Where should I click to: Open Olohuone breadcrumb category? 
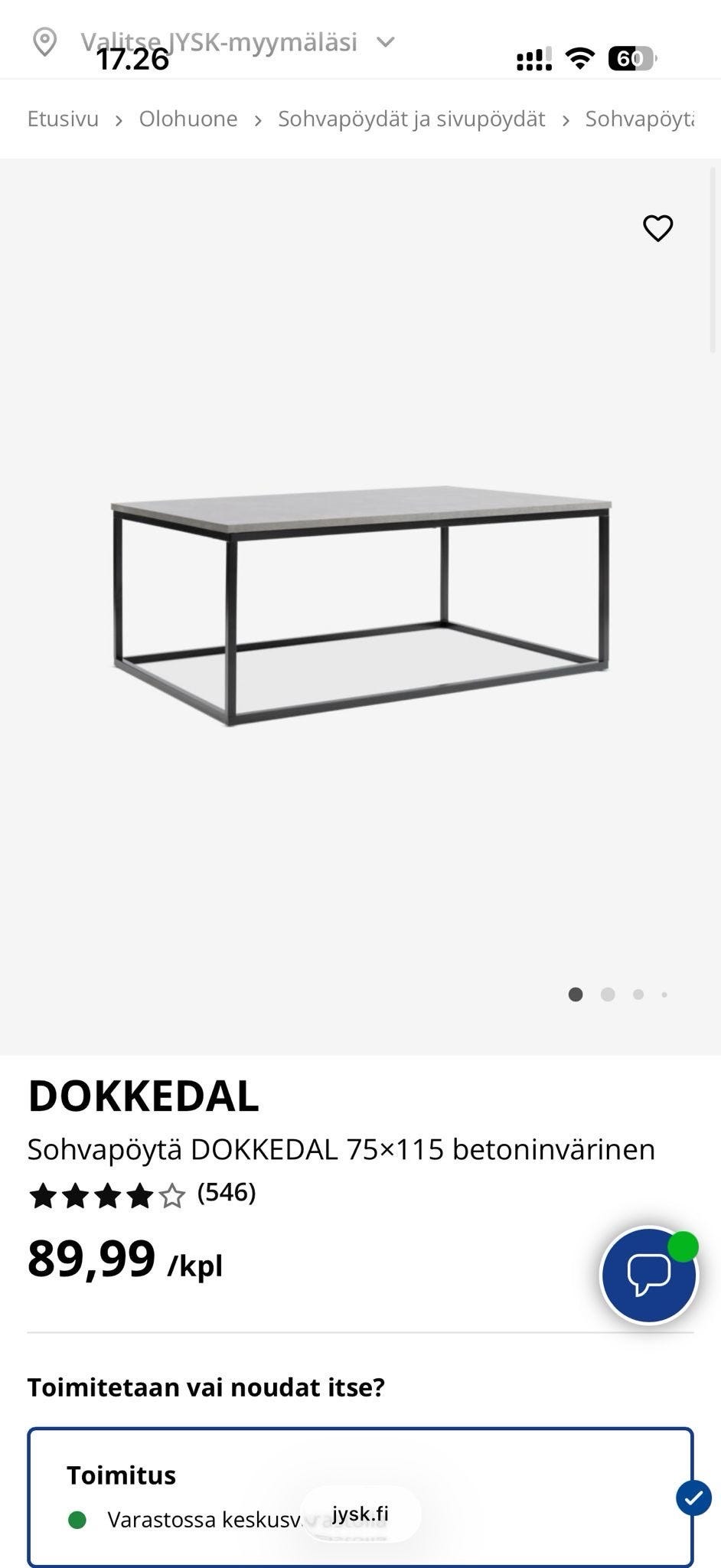pyautogui.click(x=188, y=119)
